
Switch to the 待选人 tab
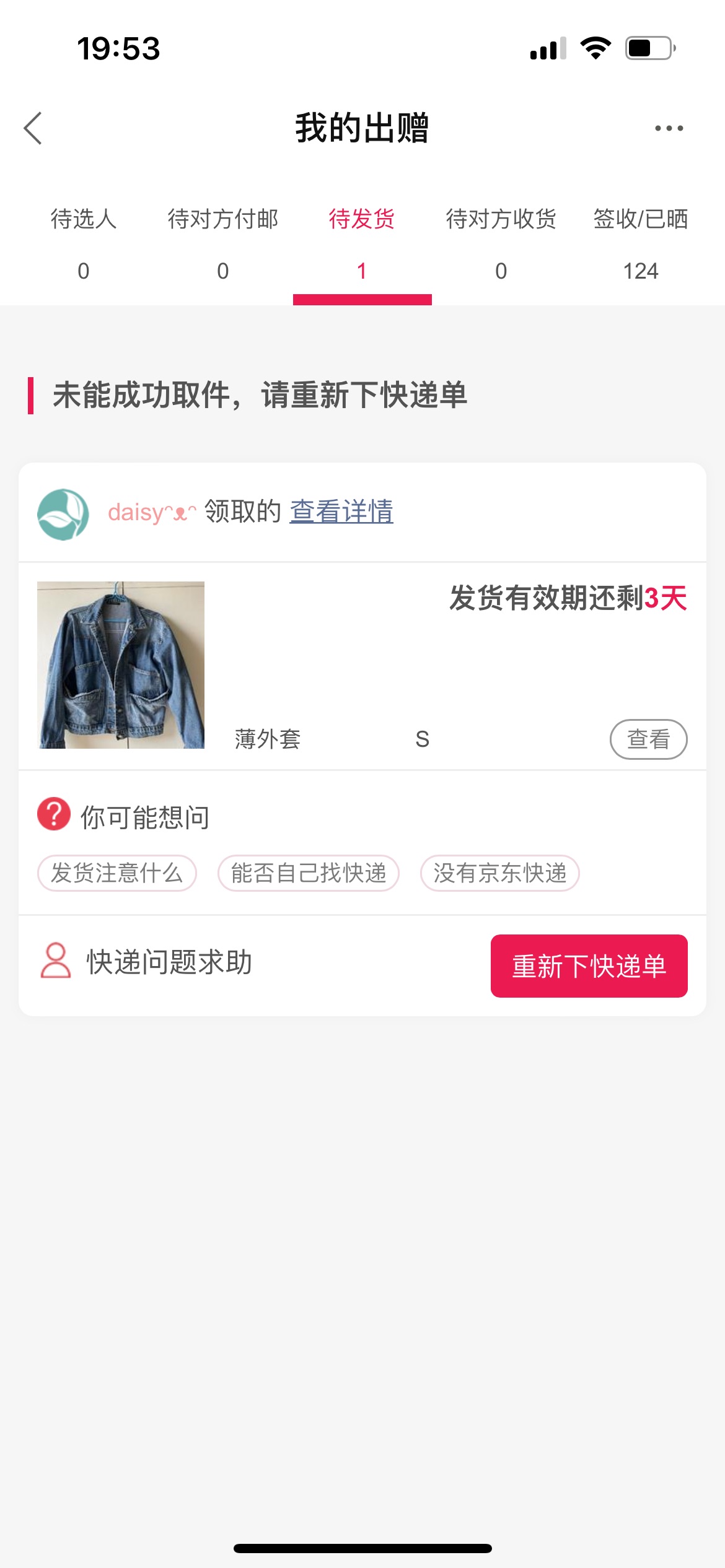coord(84,244)
